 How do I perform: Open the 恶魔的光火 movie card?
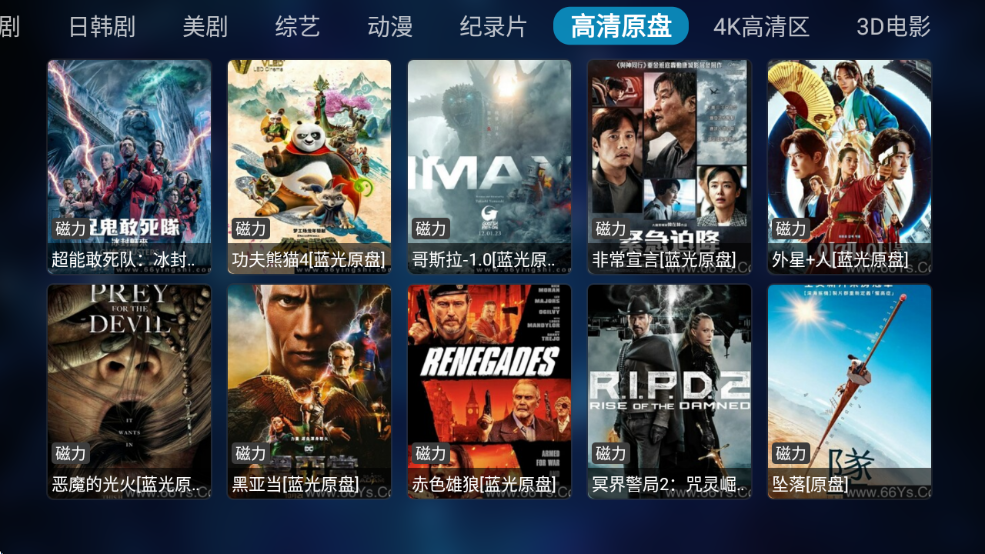coord(129,391)
